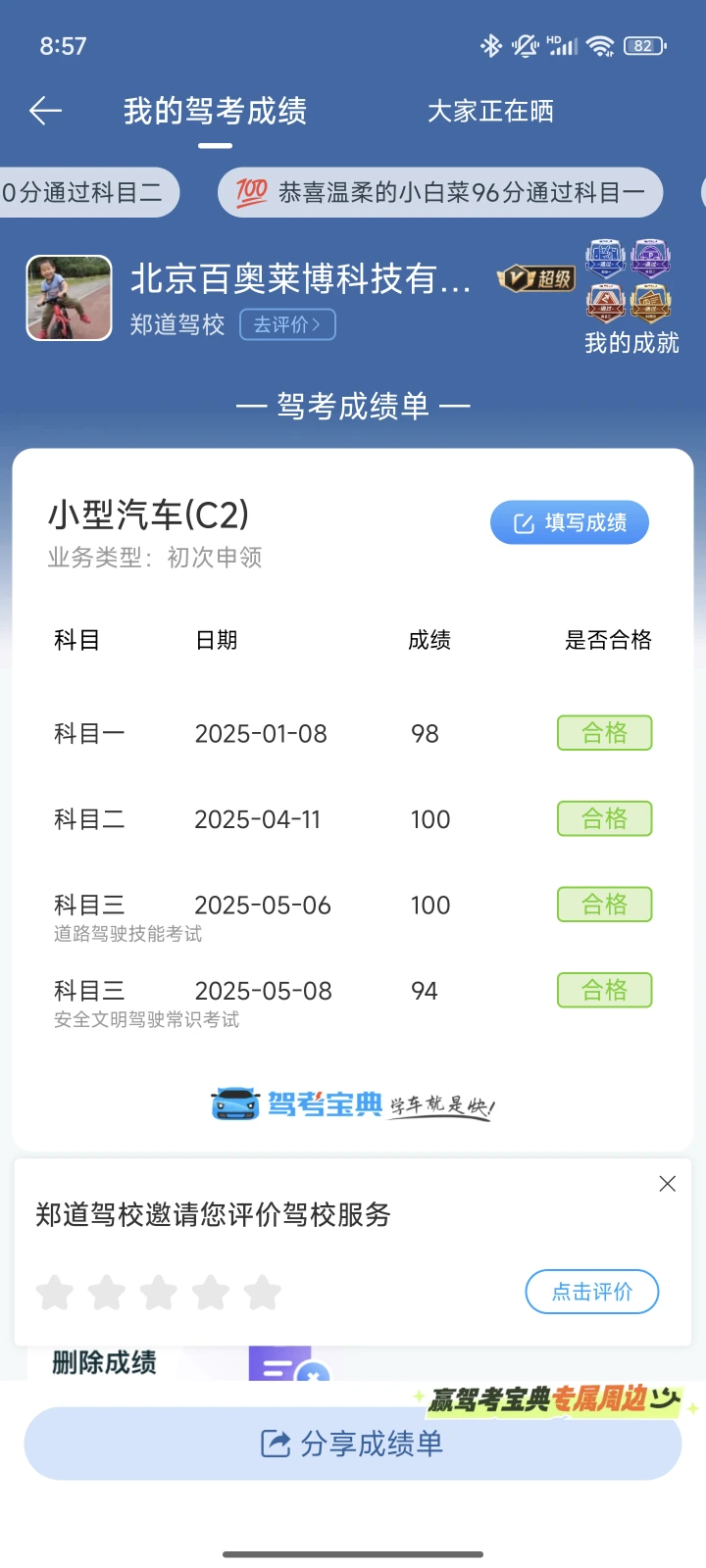Screen dimensions: 706x1568
Task: Dismiss the 郑道驾校 review invitation card
Action: (x=668, y=1184)
